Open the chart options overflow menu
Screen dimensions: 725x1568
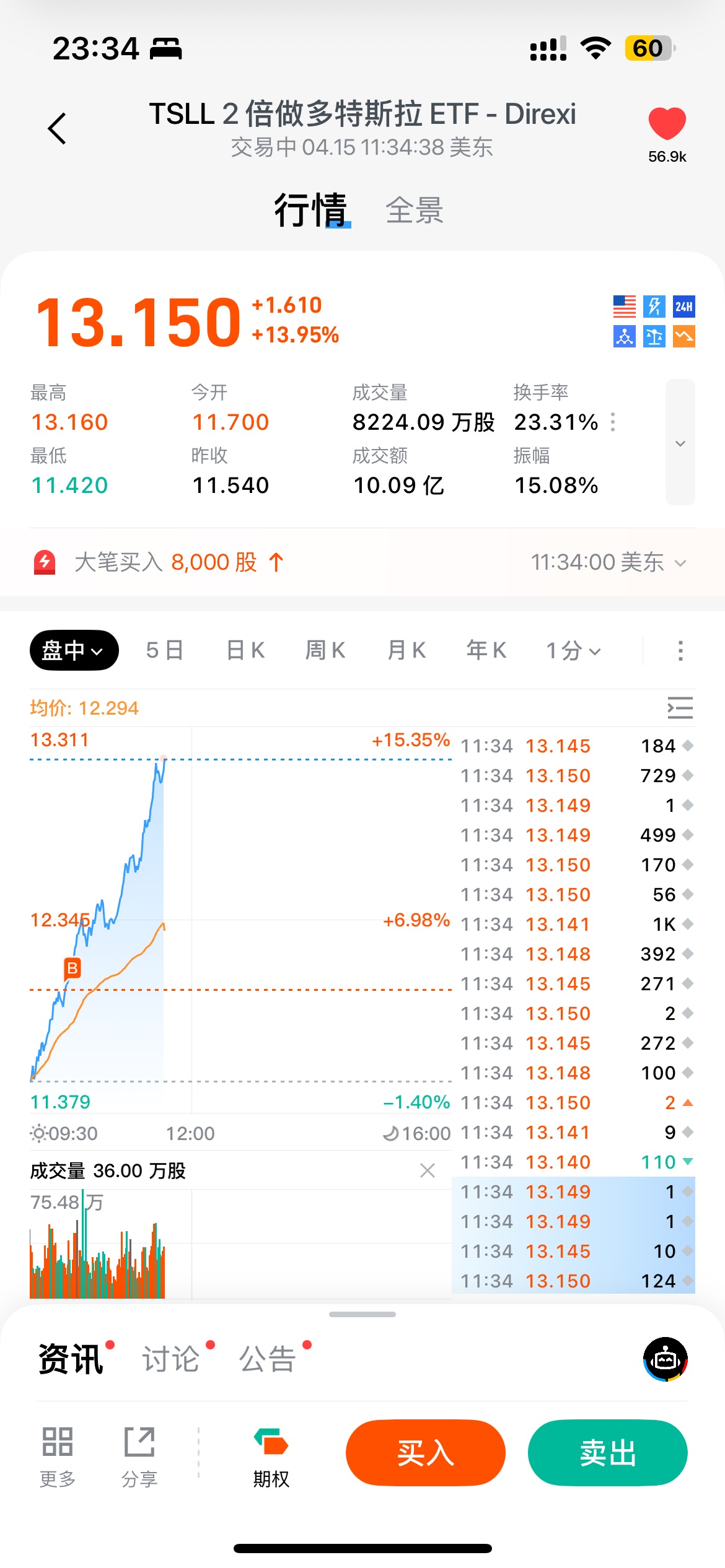tap(680, 651)
